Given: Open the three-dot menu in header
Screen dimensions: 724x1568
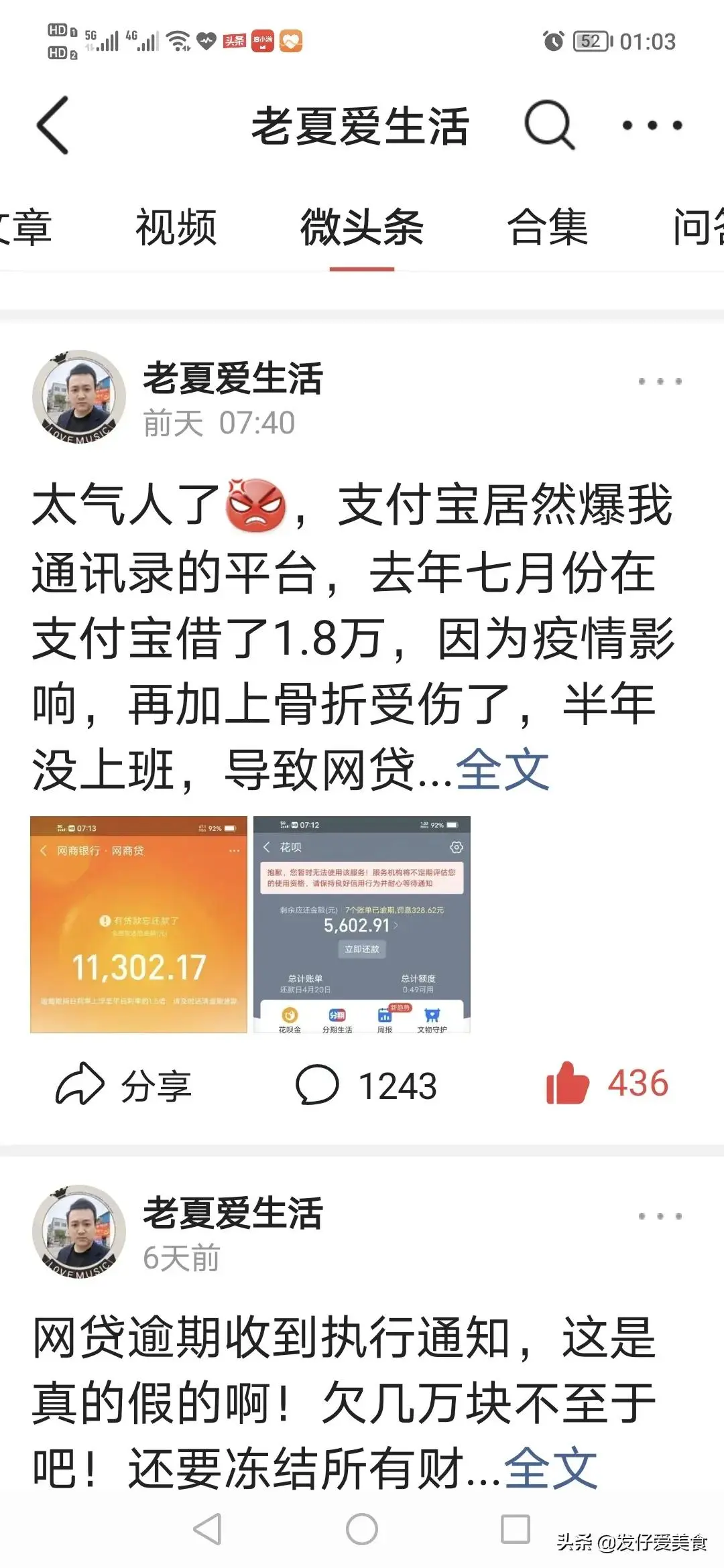Looking at the screenshot, I should click(652, 125).
